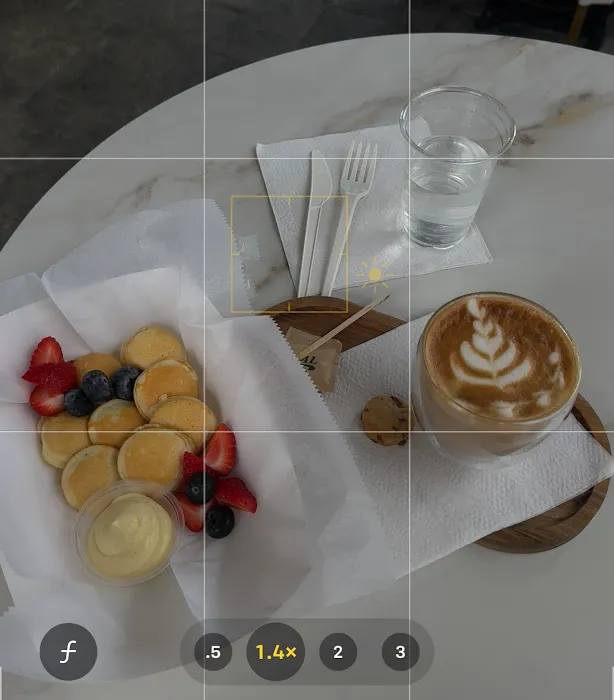The image size is (614, 700).
Task: Switch to .5 ultra-wide zoom
Action: (213, 652)
